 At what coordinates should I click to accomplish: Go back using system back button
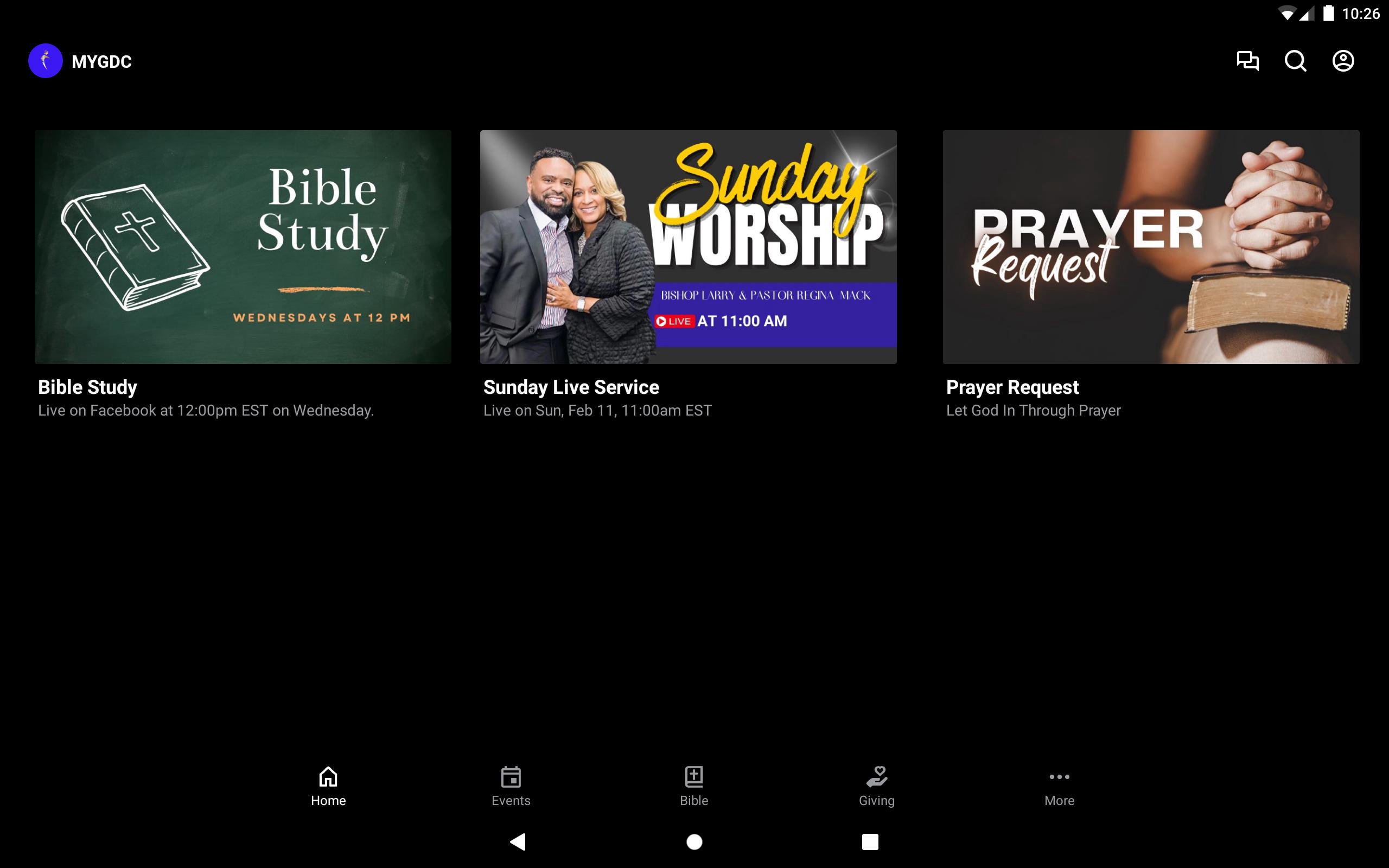(x=518, y=841)
